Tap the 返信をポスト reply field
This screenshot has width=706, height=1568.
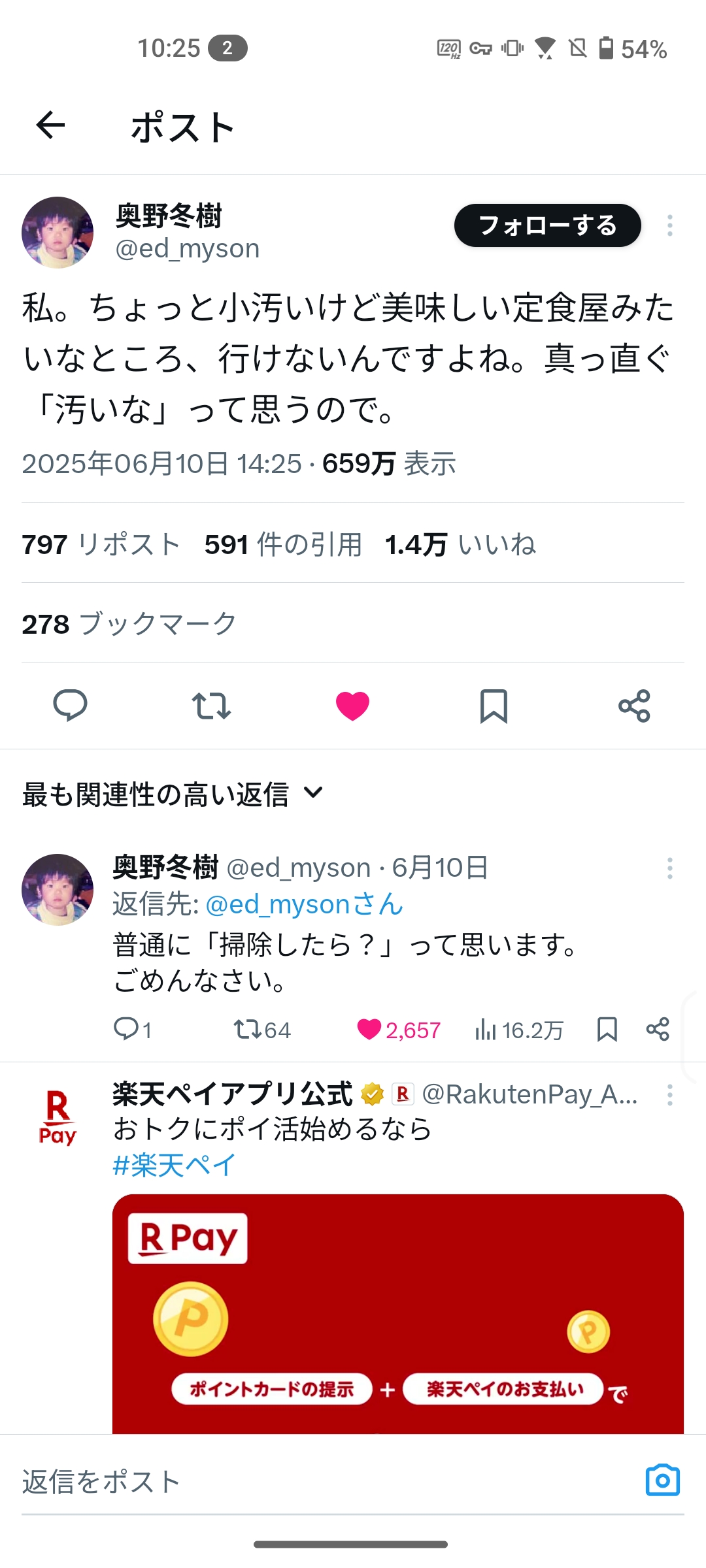[327, 1482]
